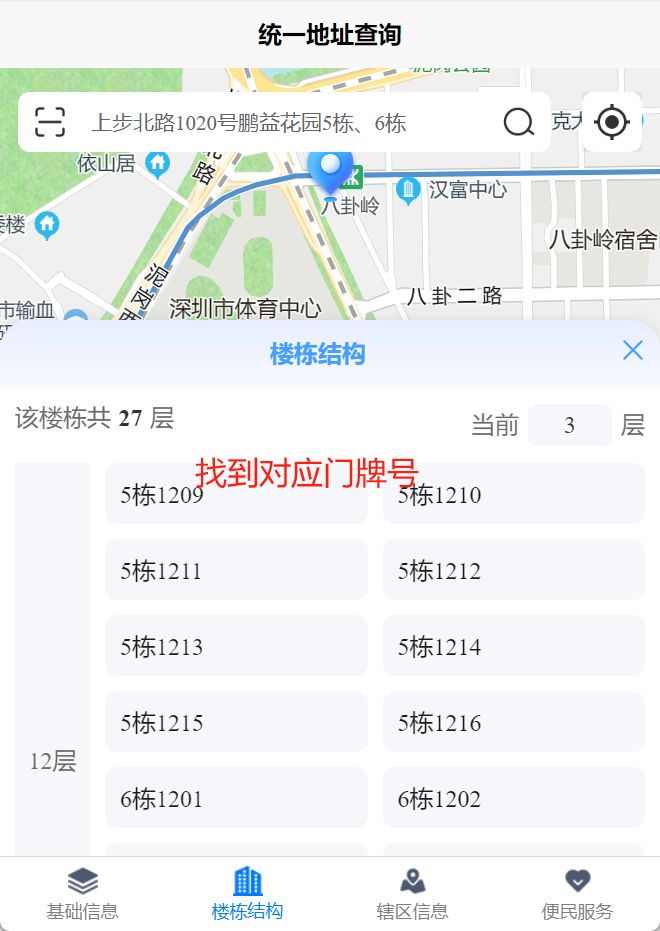Open unit 6栋1201

[x=236, y=799]
